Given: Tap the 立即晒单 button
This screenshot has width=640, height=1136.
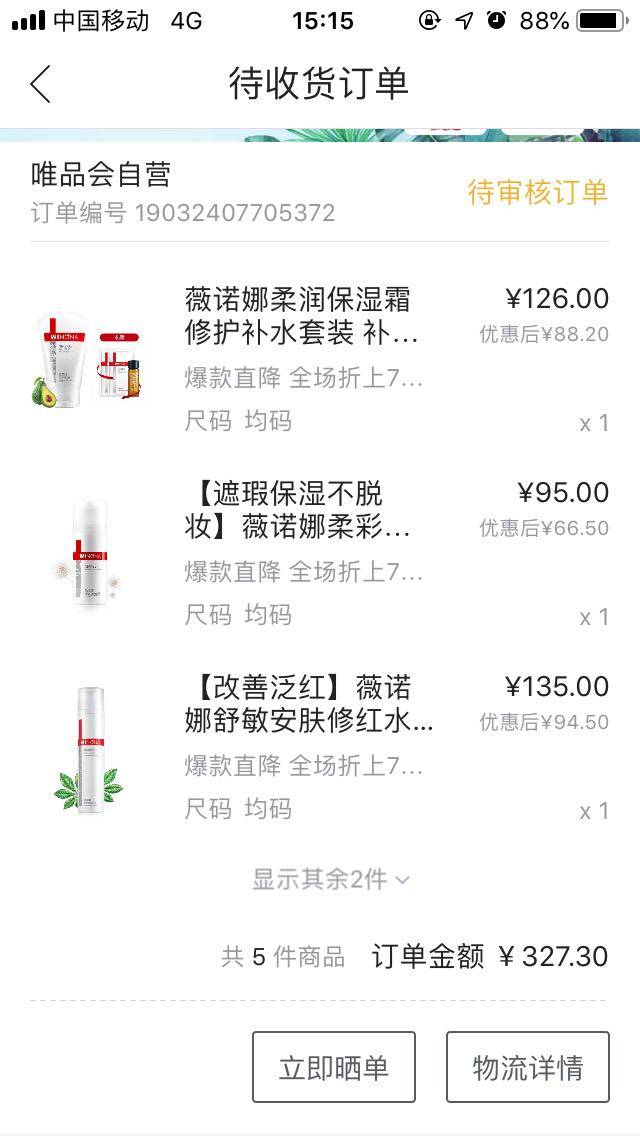Looking at the screenshot, I should [333, 1068].
